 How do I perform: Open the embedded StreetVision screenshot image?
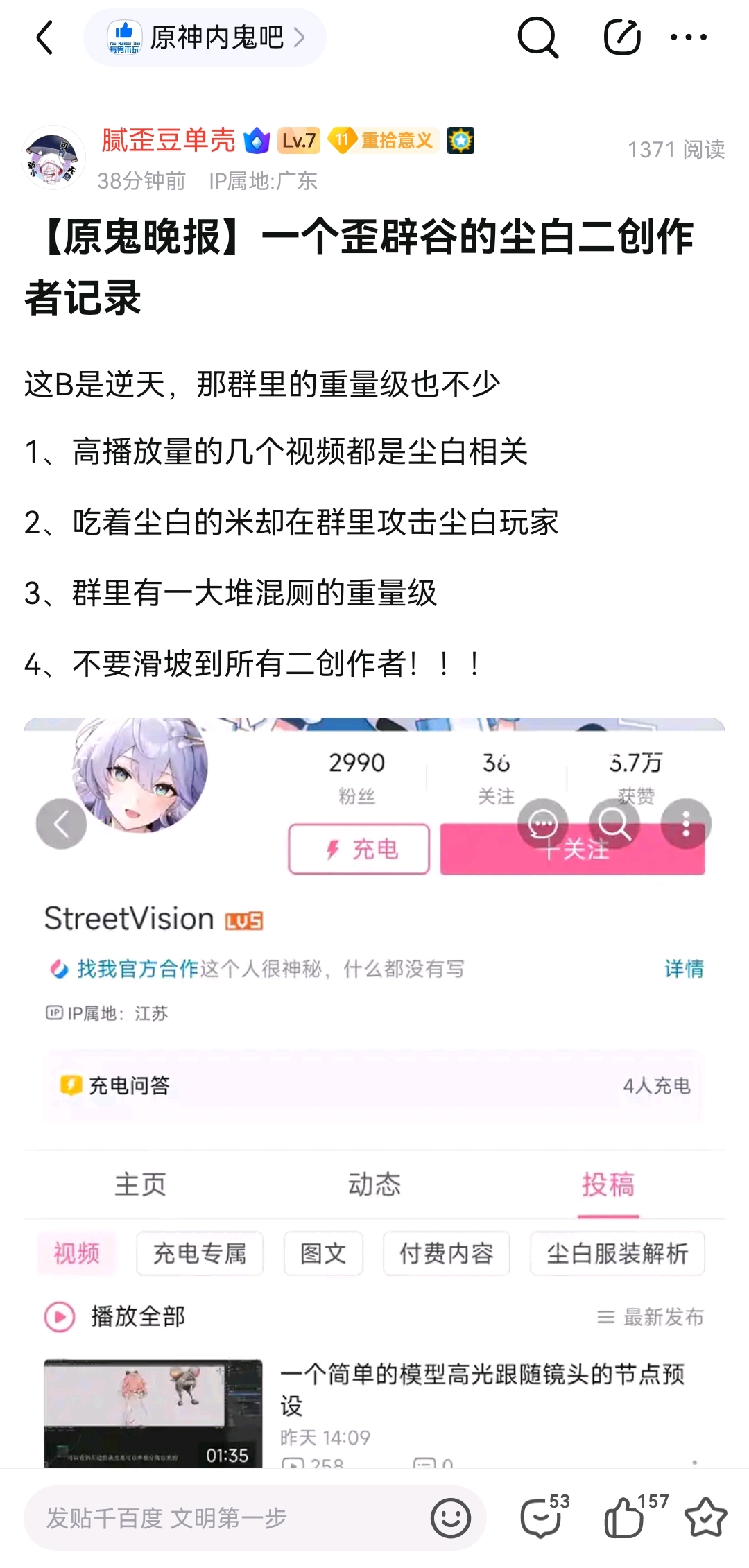374,1092
